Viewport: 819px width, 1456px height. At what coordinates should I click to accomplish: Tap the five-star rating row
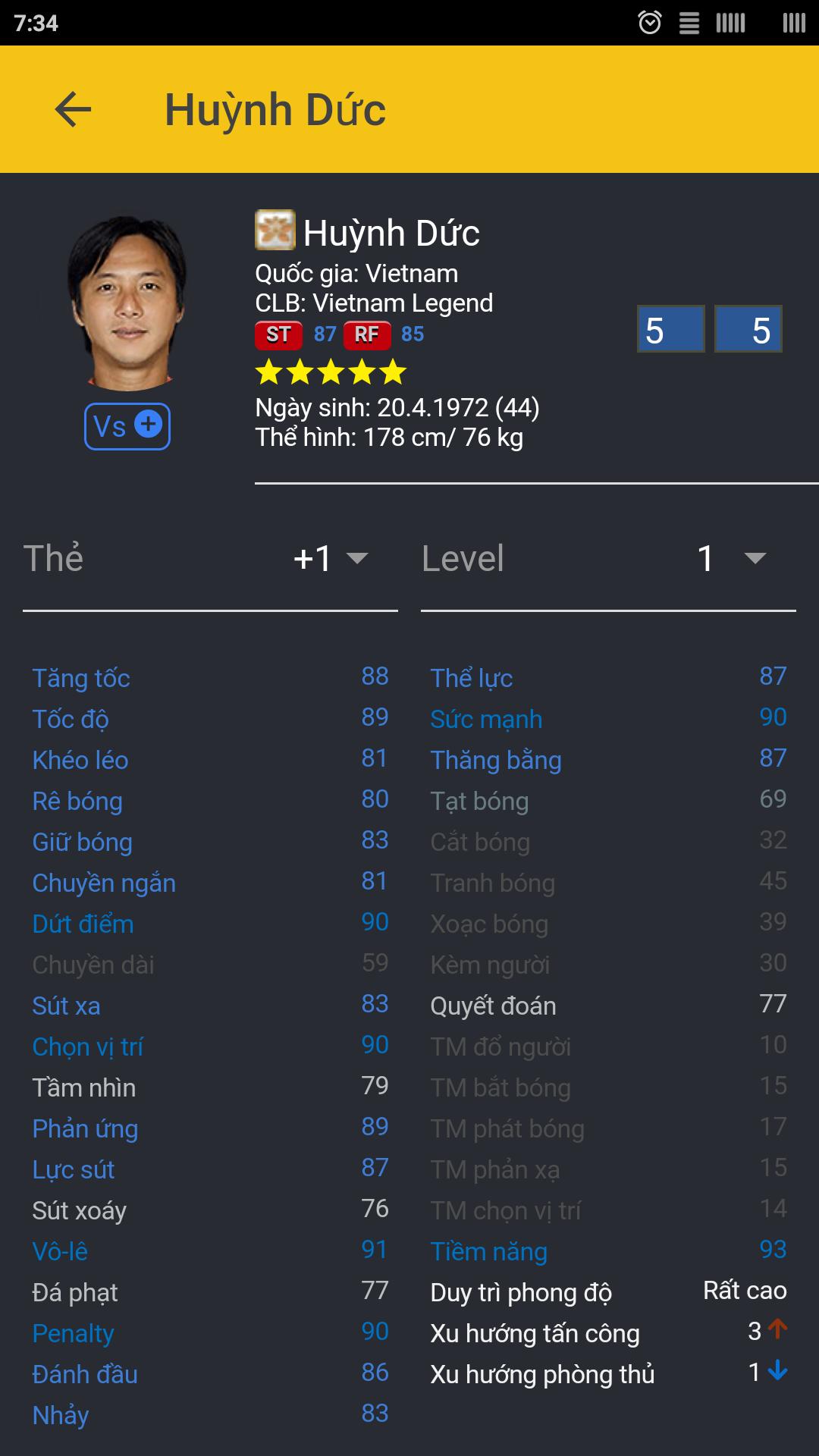tap(330, 371)
